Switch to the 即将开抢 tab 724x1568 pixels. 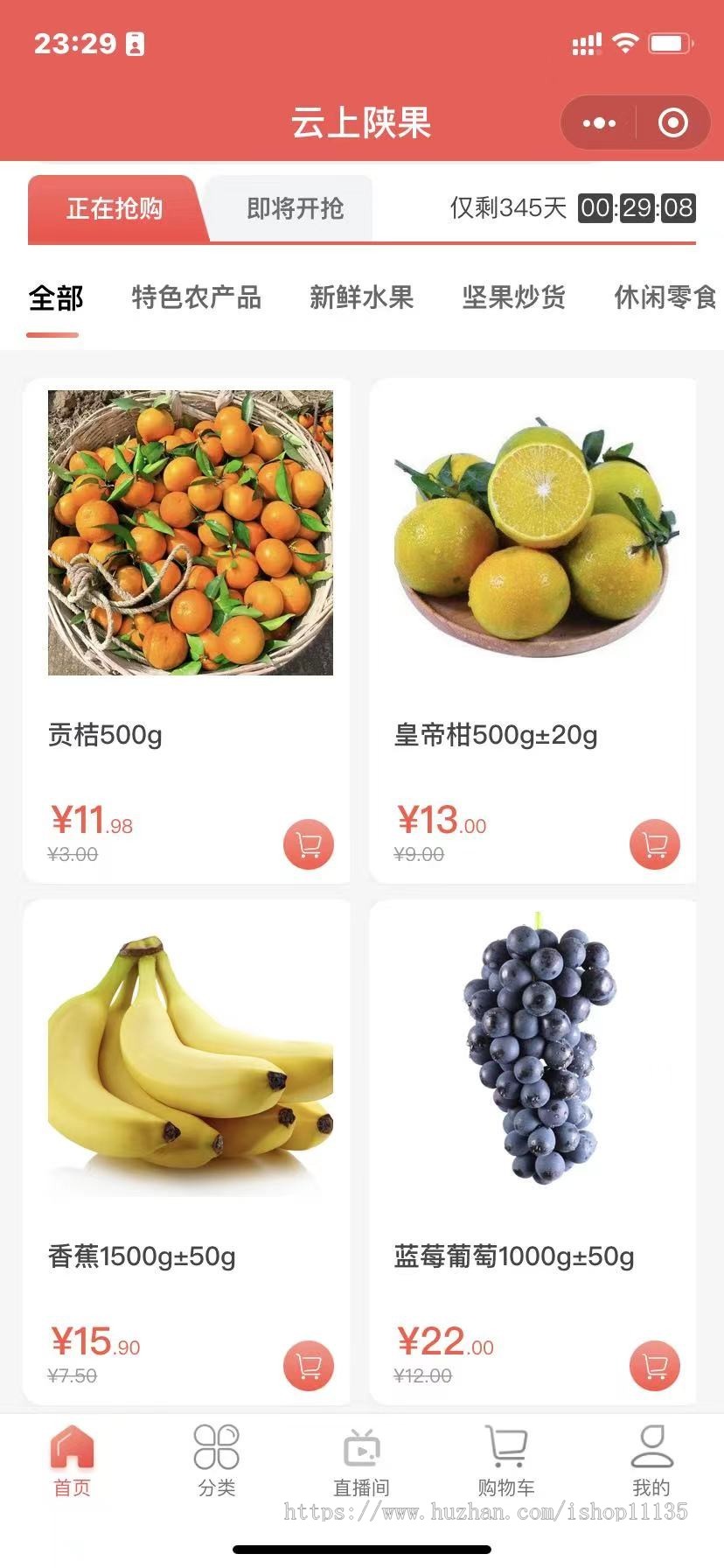coord(295,208)
